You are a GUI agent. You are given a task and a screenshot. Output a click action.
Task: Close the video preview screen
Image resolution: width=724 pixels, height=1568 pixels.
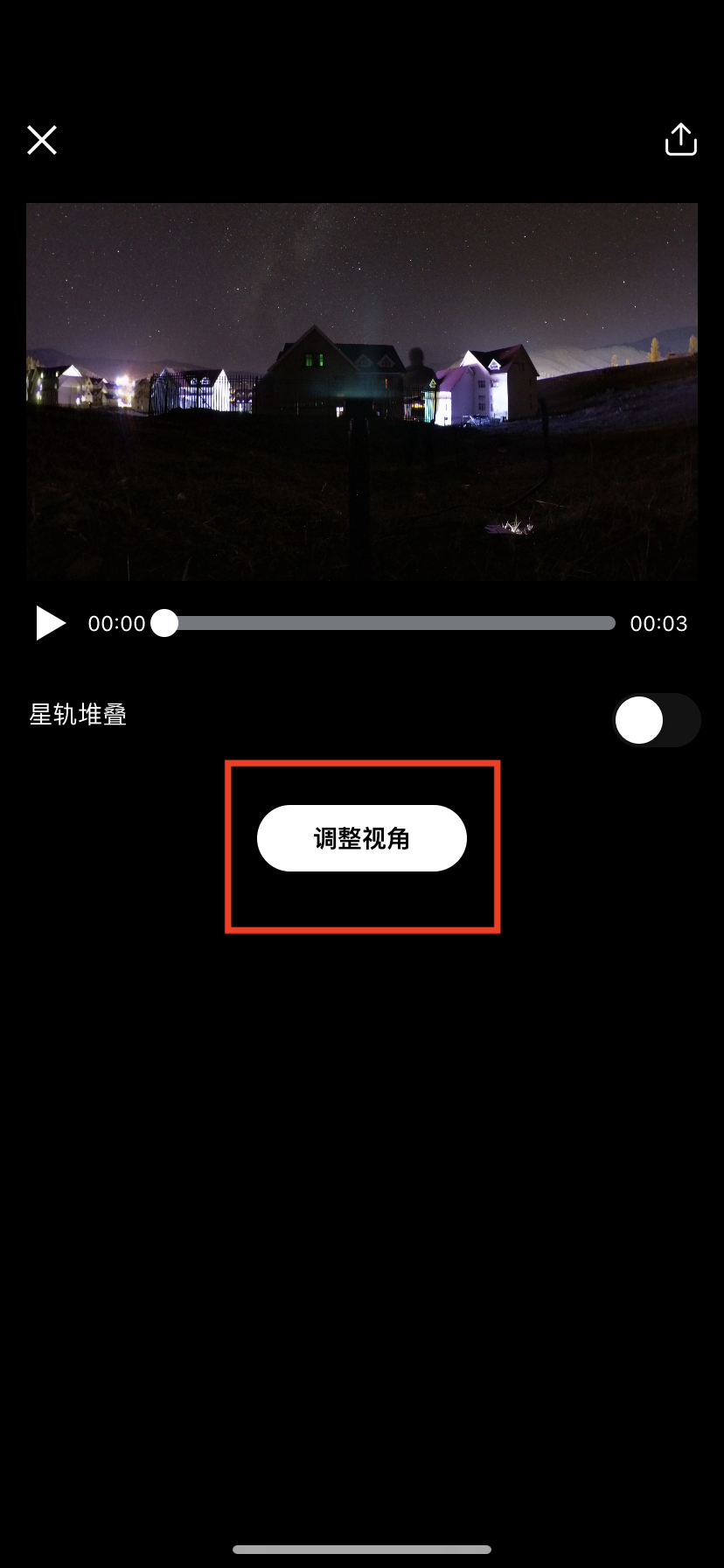[42, 140]
